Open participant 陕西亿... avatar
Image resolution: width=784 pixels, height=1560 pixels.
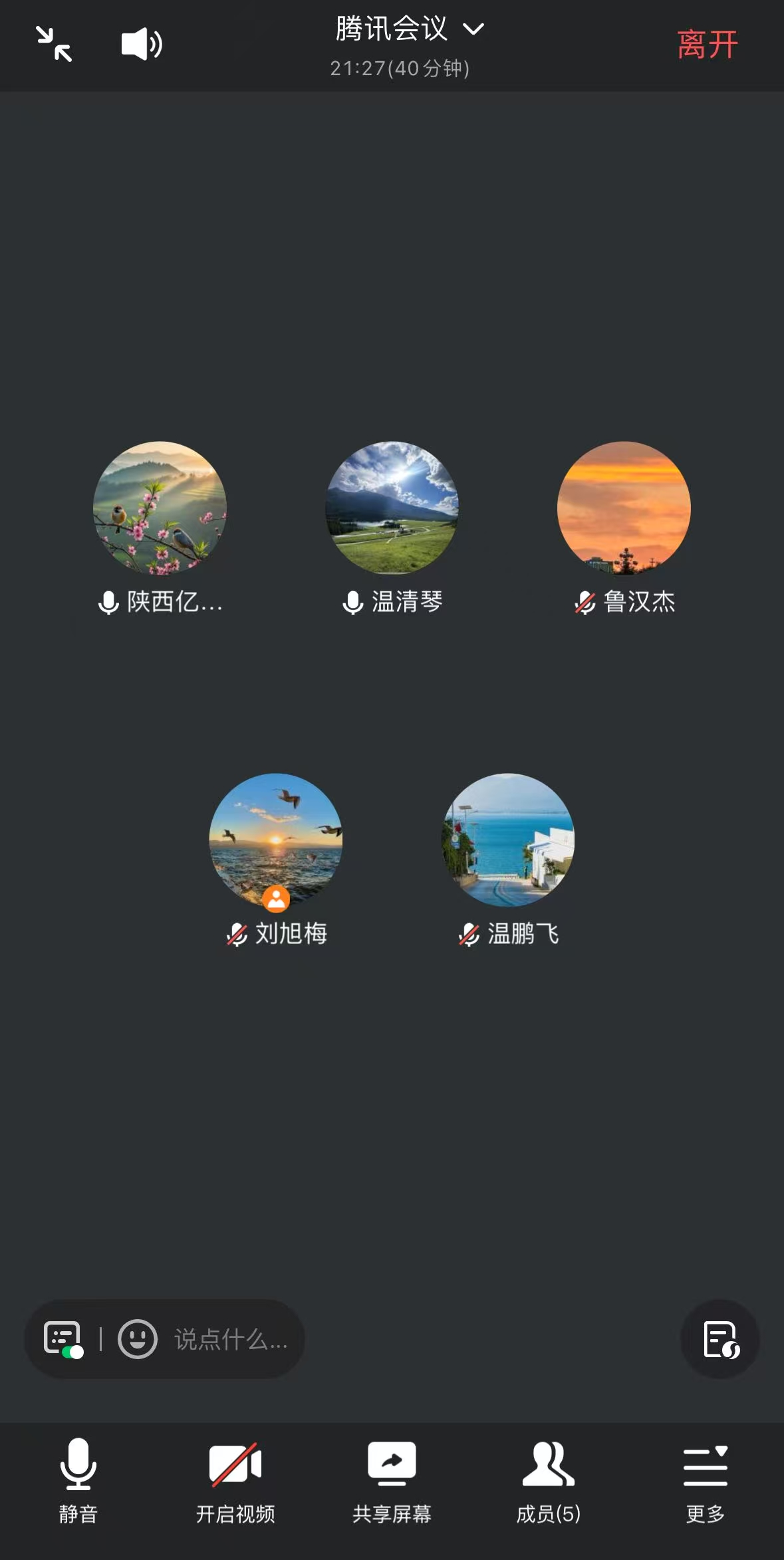pyautogui.click(x=160, y=508)
